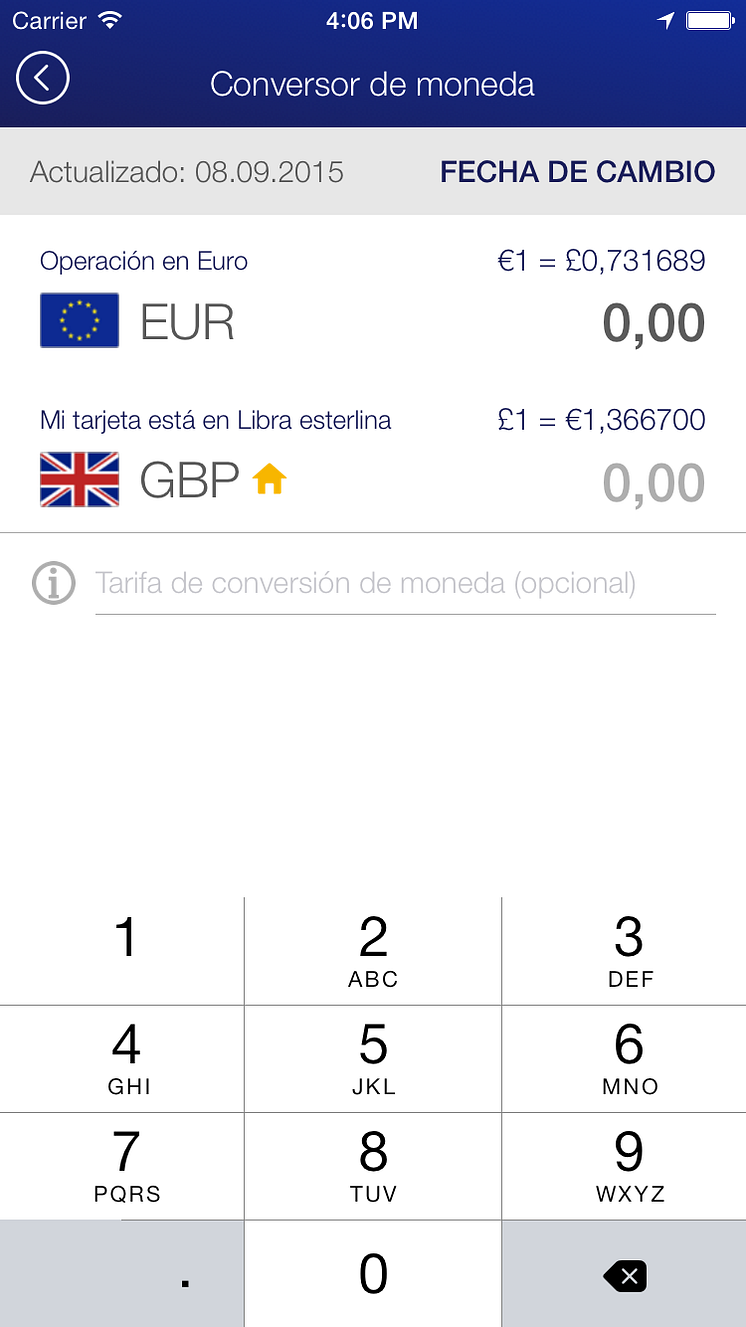
Task: Tap the EUR amount 0,00 field
Action: coord(654,323)
